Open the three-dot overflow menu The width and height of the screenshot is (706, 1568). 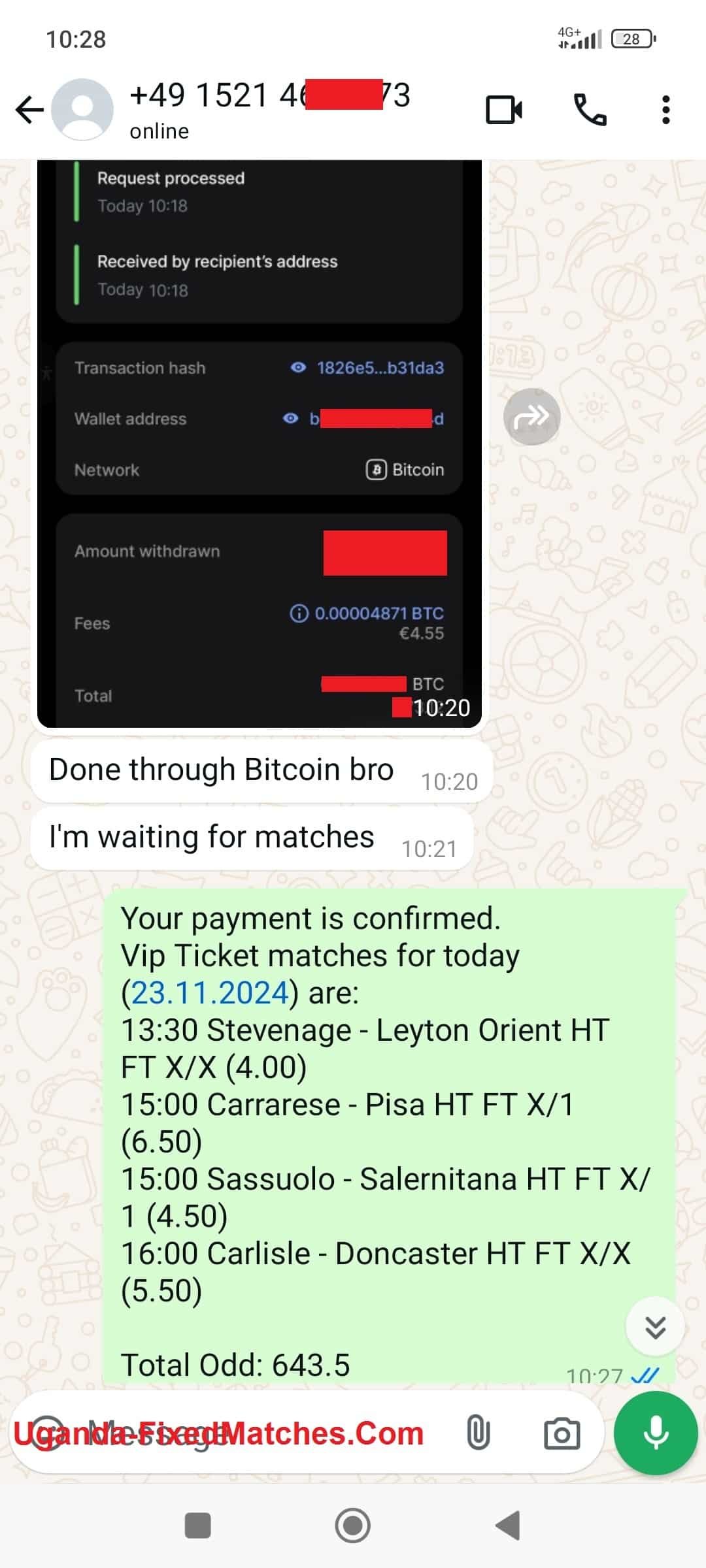coord(665,110)
